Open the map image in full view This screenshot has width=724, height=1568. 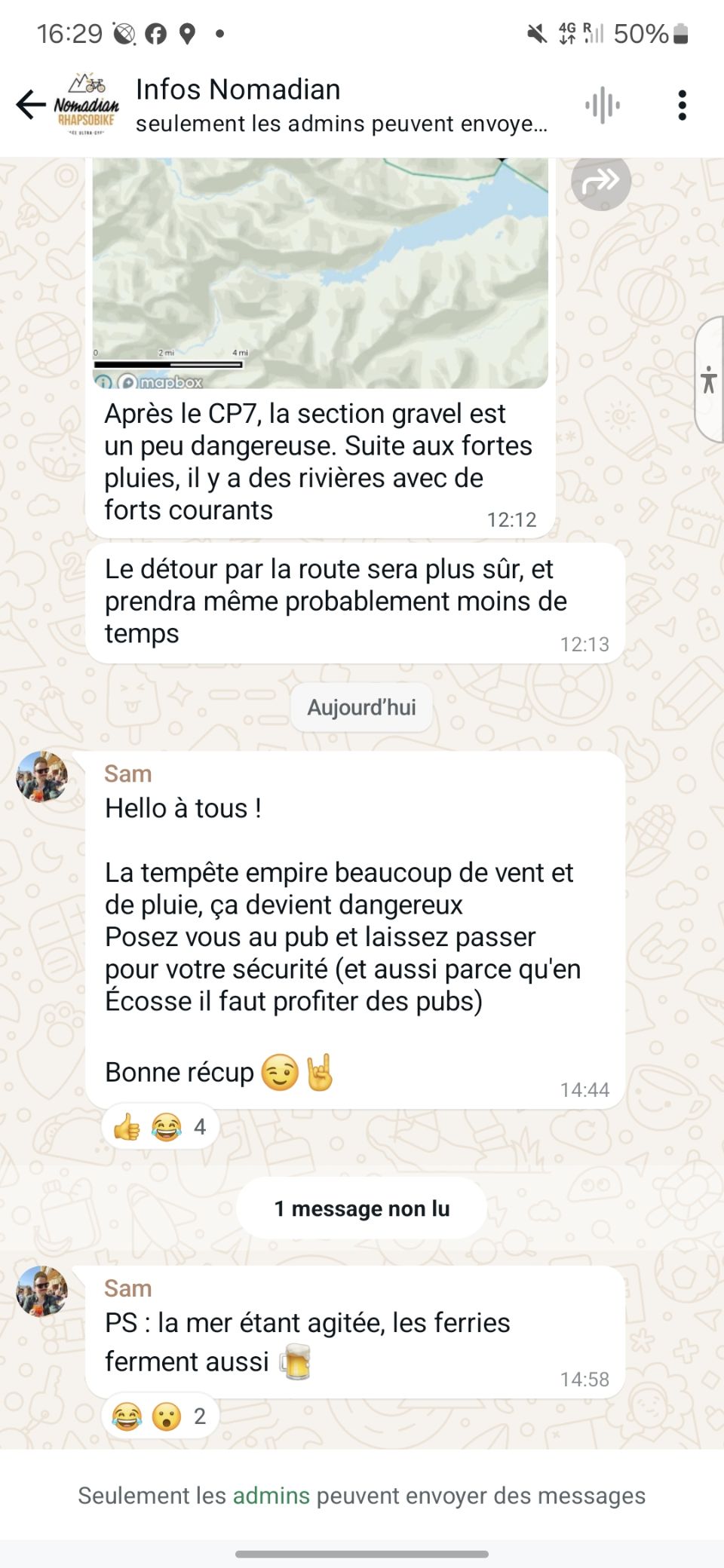320,271
